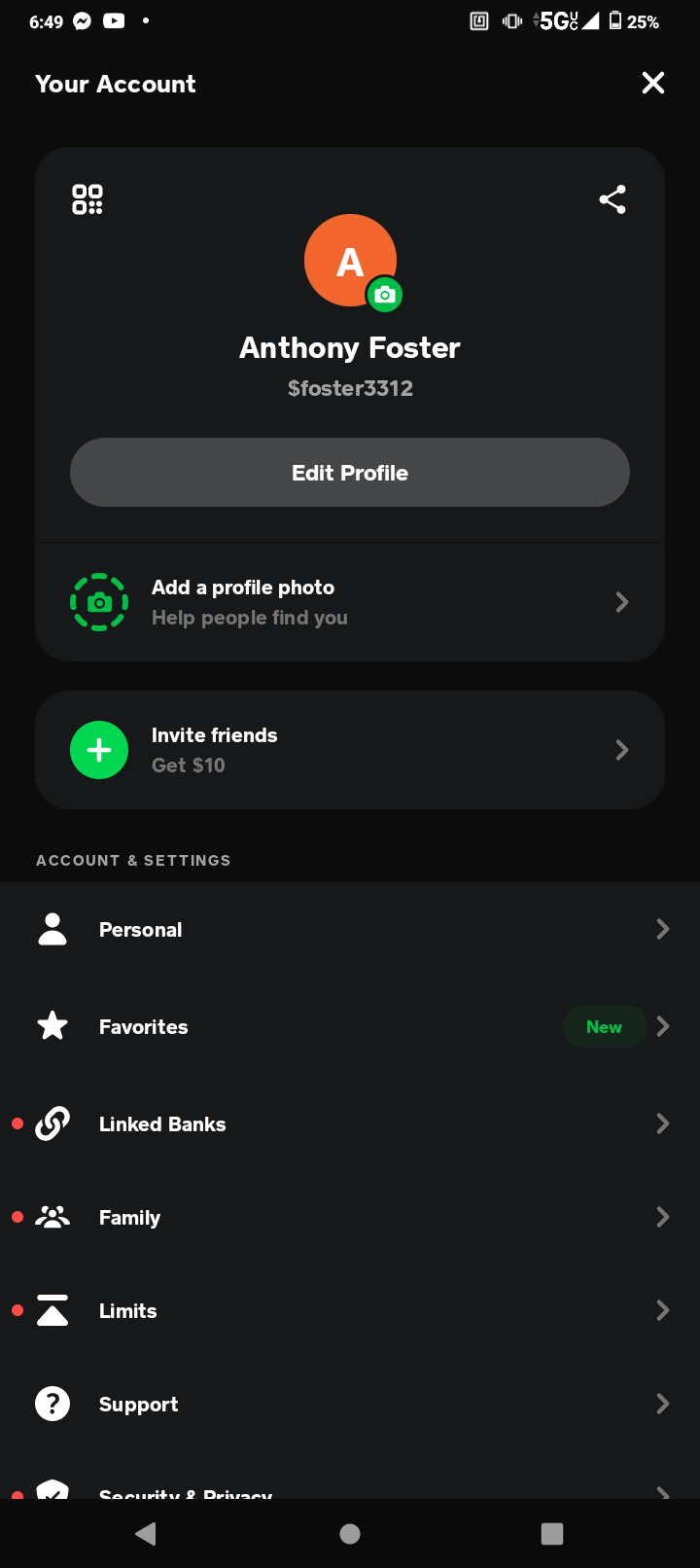Tap the system back button
The height and width of the screenshot is (1568, 700).
click(146, 1534)
